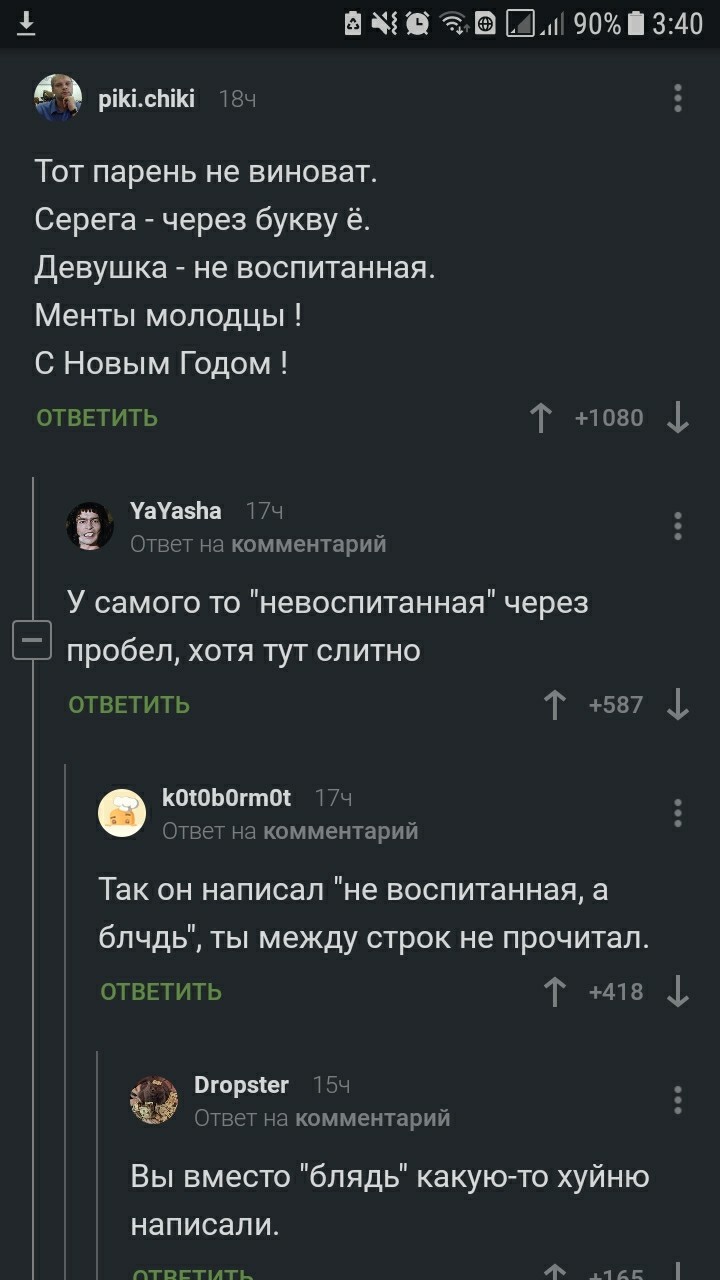
Task: Open overflow menu on YaYasha's comment
Action: click(678, 526)
